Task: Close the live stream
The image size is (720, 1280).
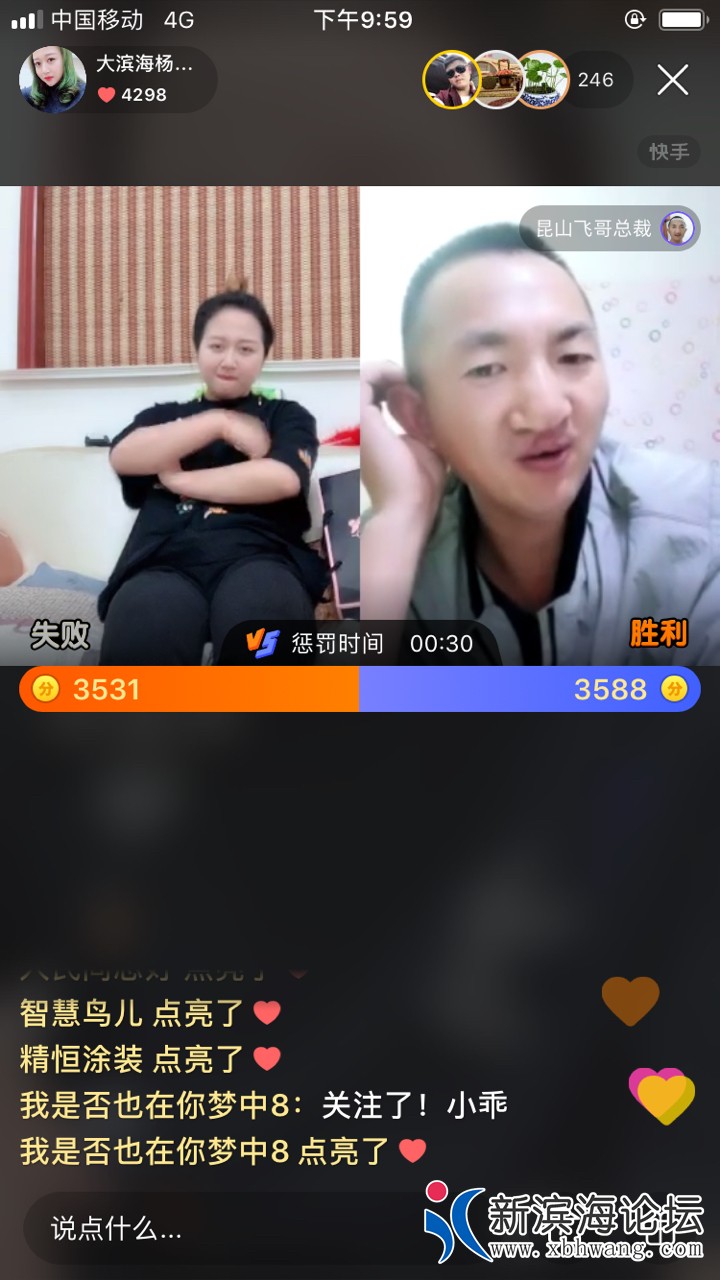Action: [673, 80]
